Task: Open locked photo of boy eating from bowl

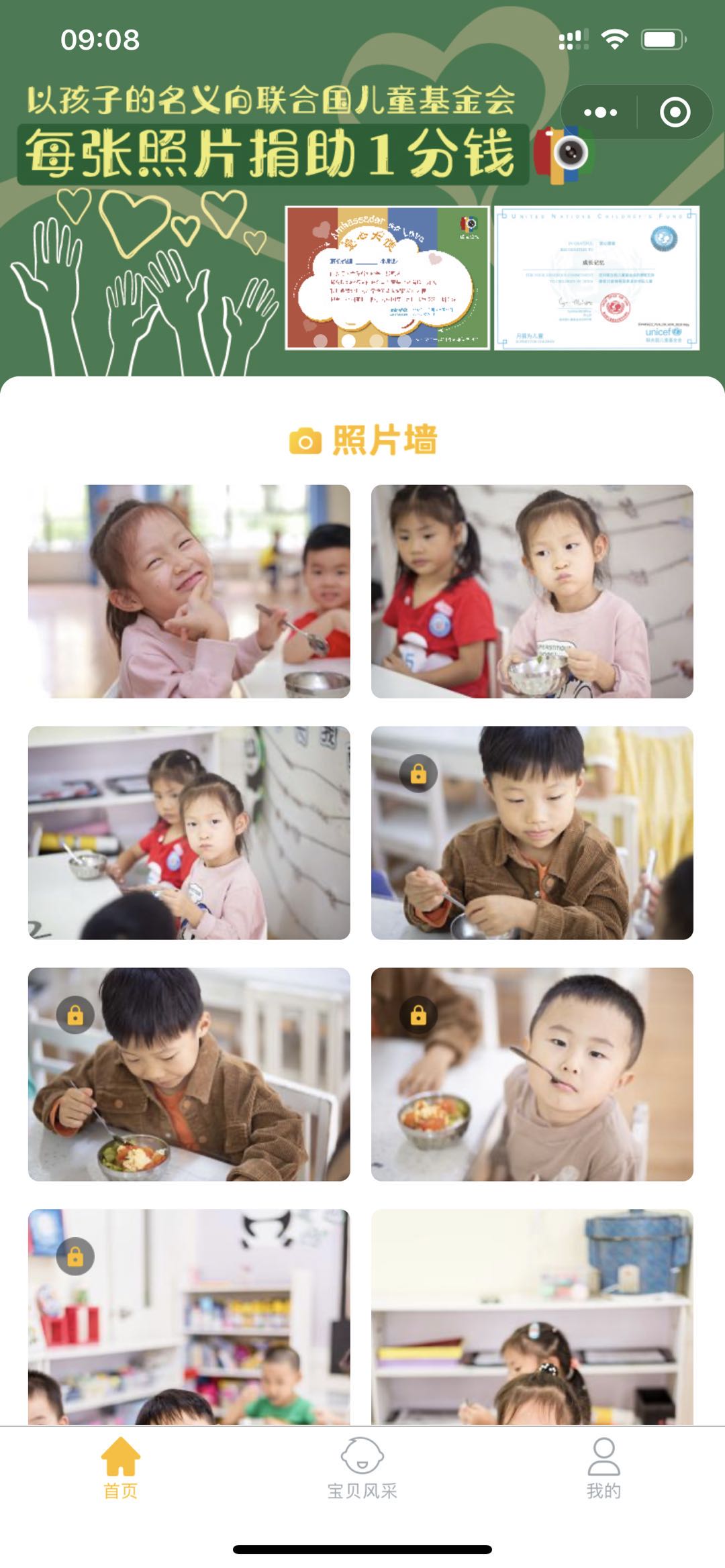Action: [189, 1074]
